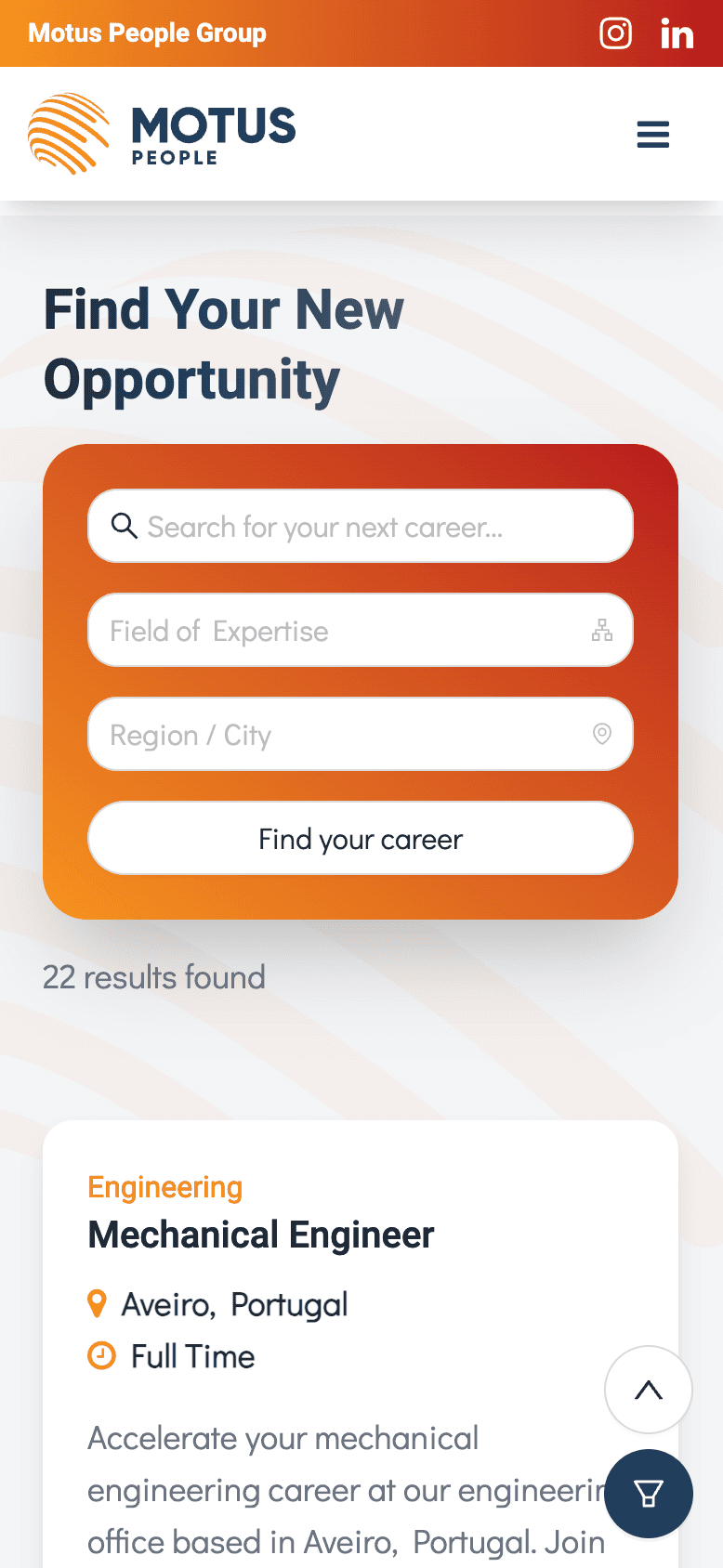Click inside the career search field
Screen dimensions: 723x1568
point(361,526)
